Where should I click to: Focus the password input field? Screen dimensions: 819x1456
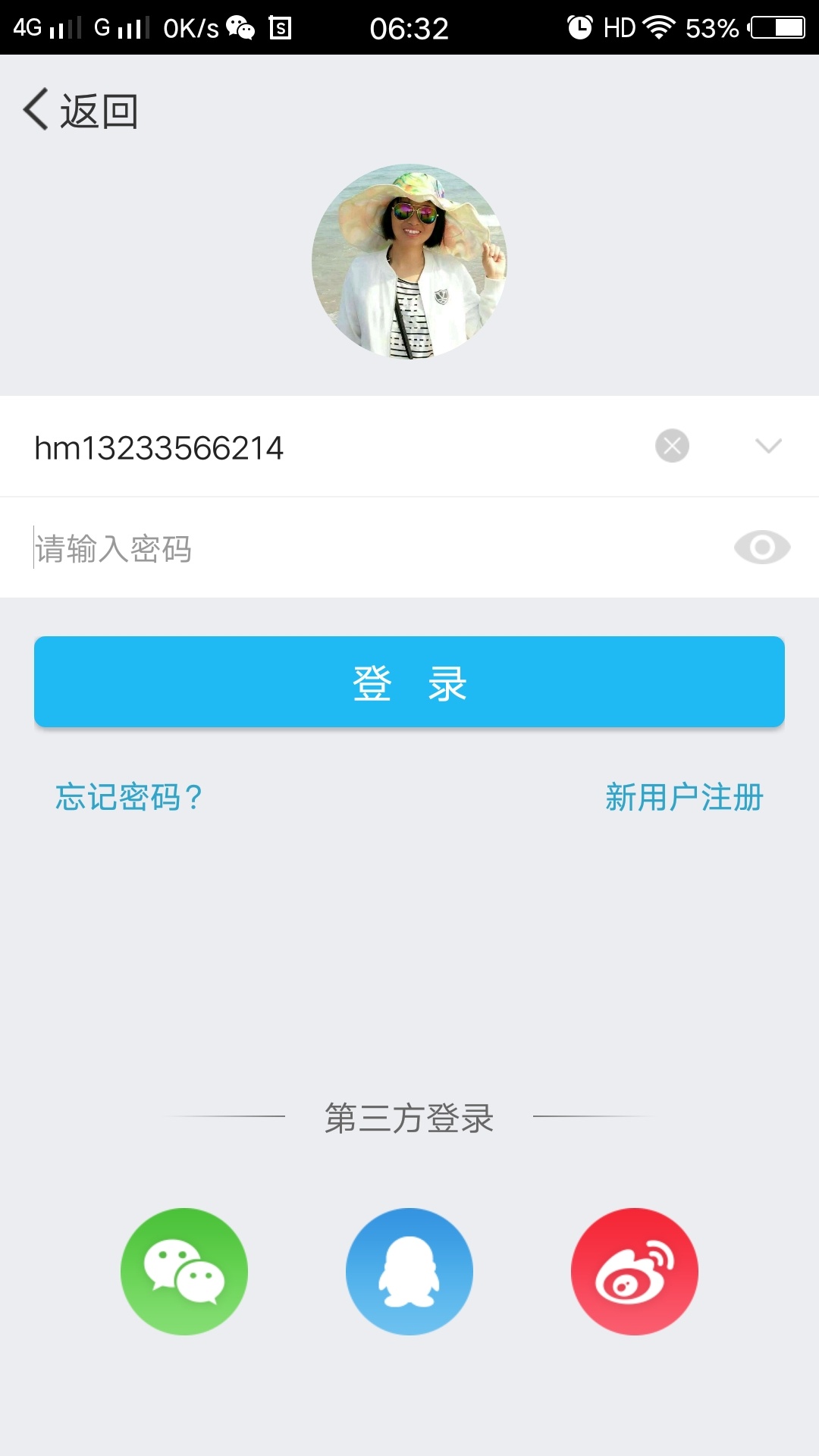tap(364, 548)
